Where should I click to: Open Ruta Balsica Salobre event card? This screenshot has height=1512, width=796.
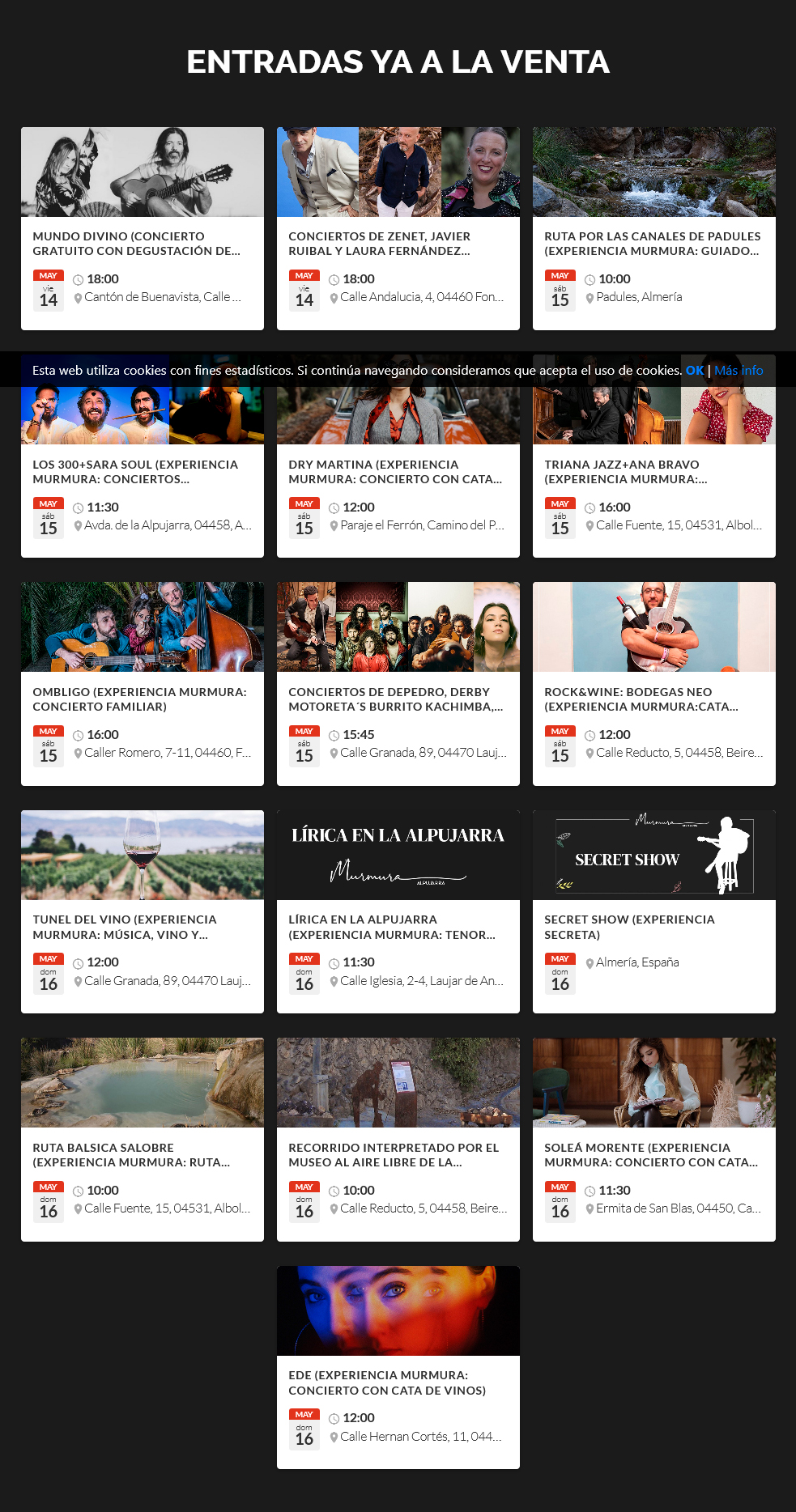tap(143, 1140)
